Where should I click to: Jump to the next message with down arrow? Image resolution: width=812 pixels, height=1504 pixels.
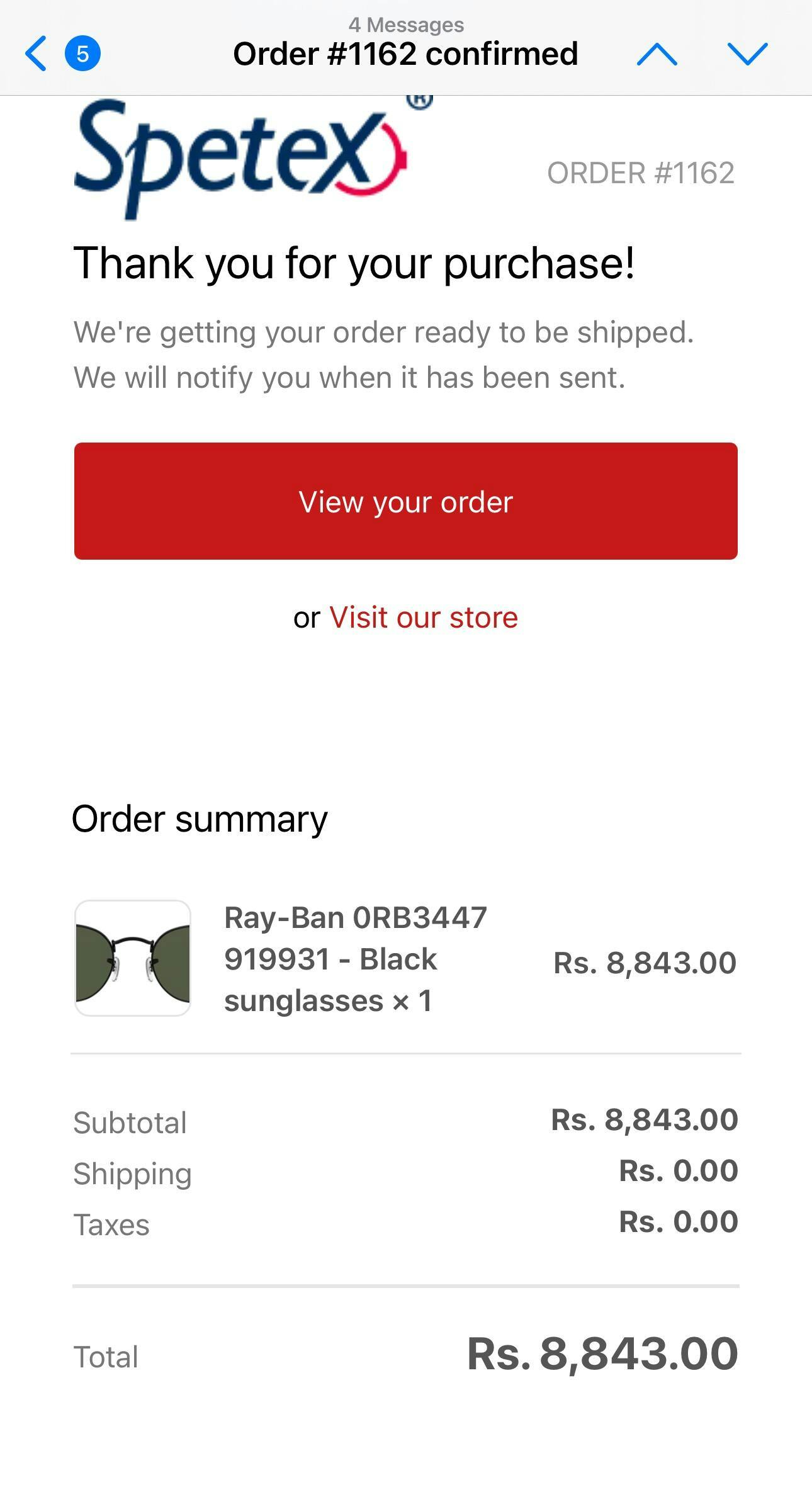[x=747, y=54]
